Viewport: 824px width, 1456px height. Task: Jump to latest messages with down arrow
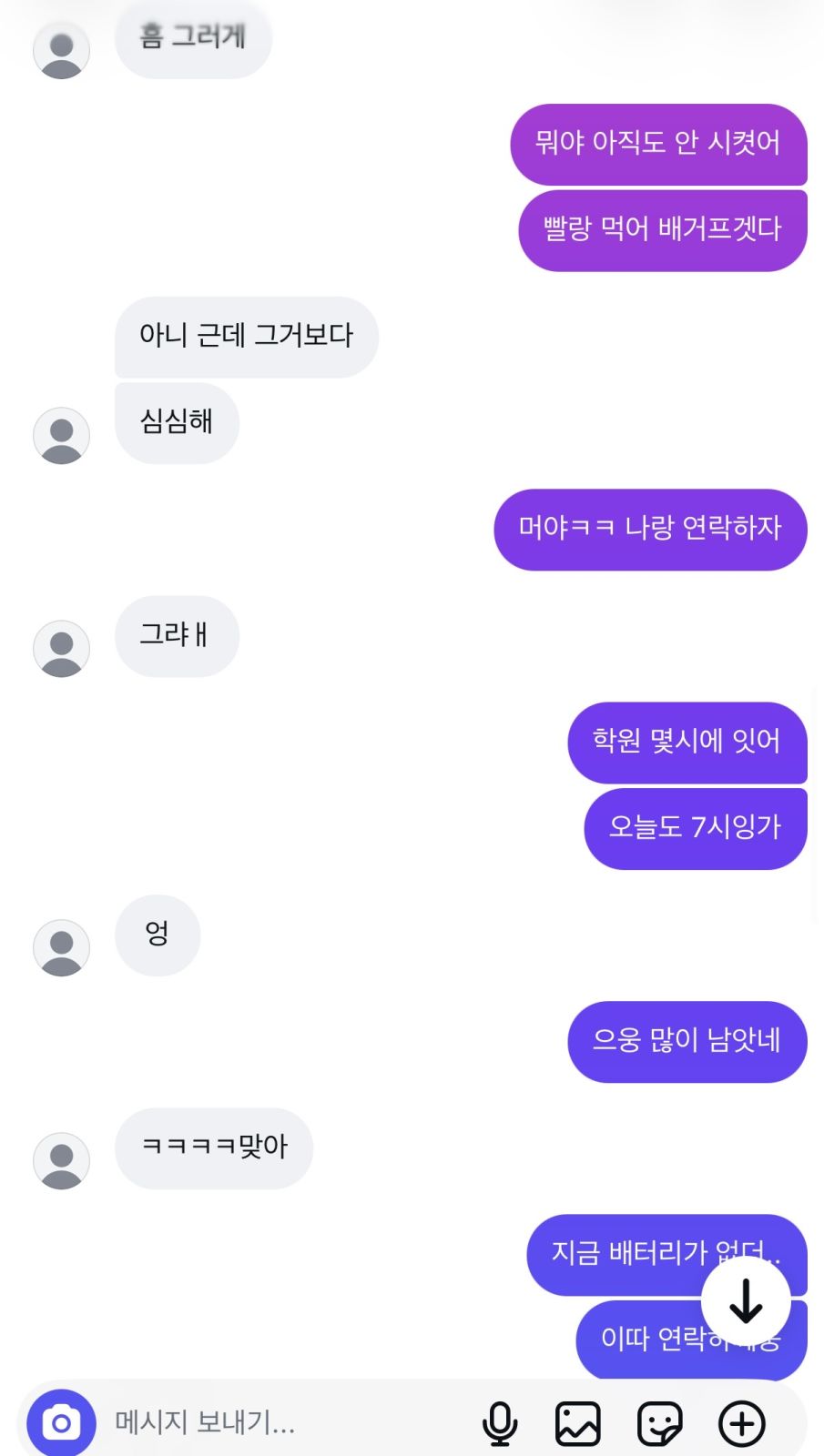click(746, 1301)
